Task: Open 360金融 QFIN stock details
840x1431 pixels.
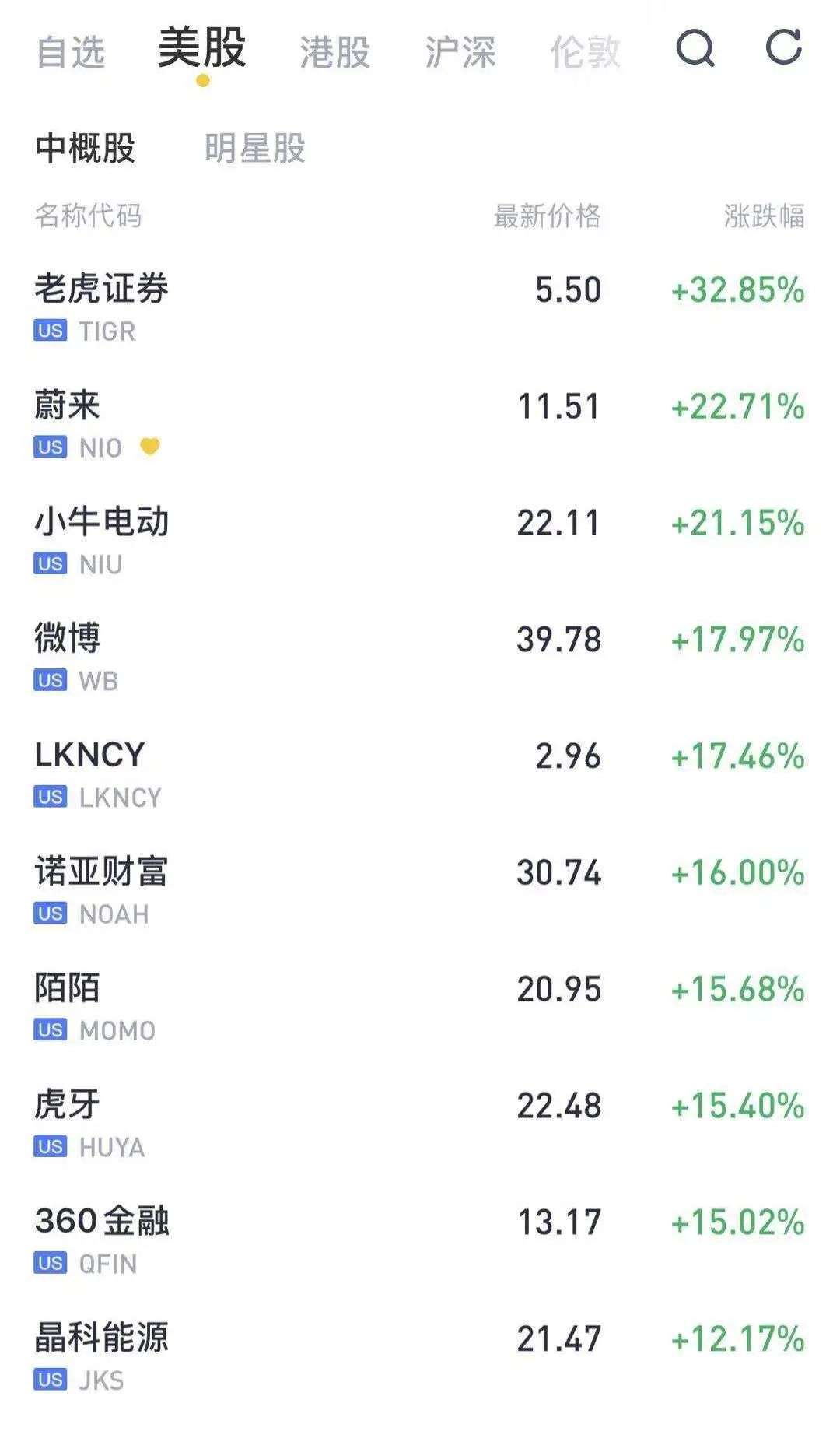Action: tap(420, 1242)
